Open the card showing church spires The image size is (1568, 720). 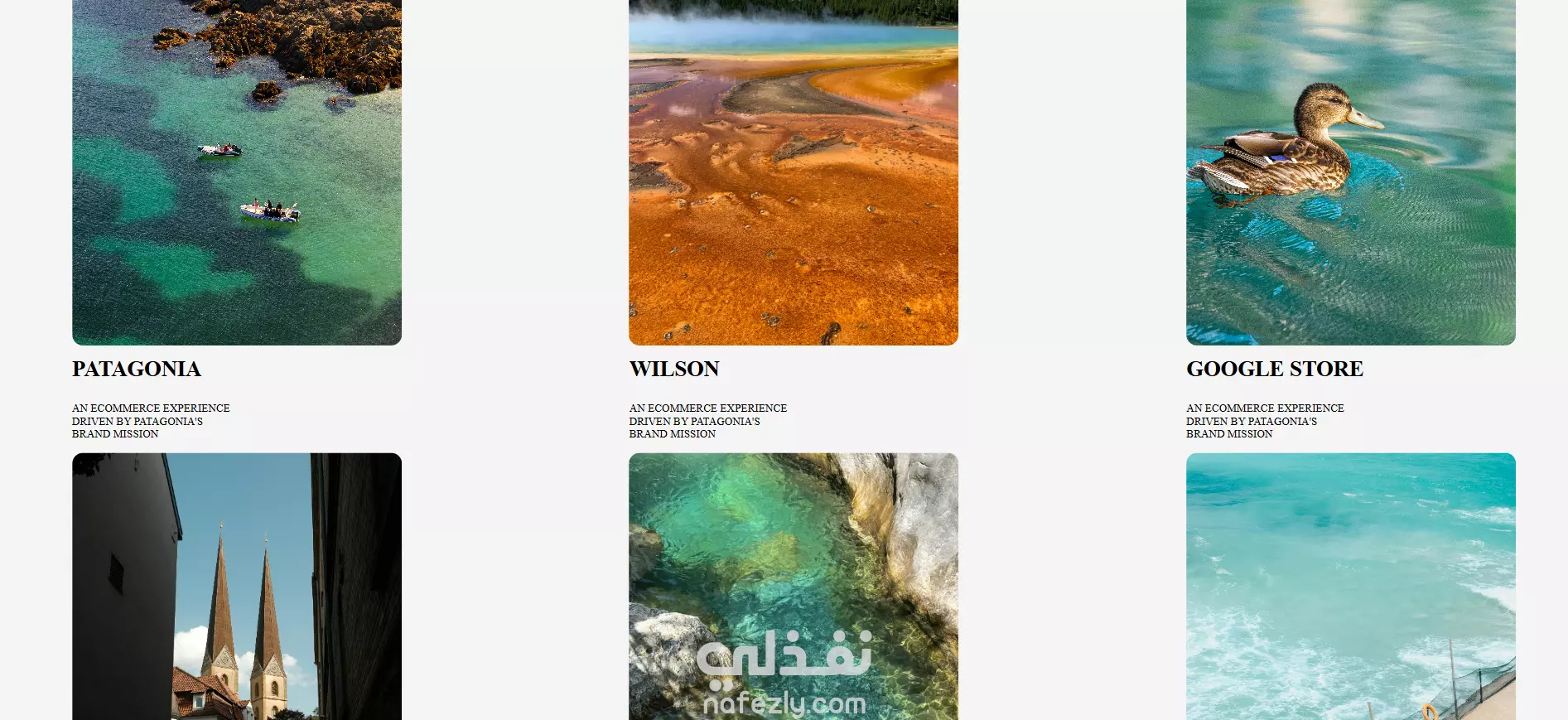237,586
